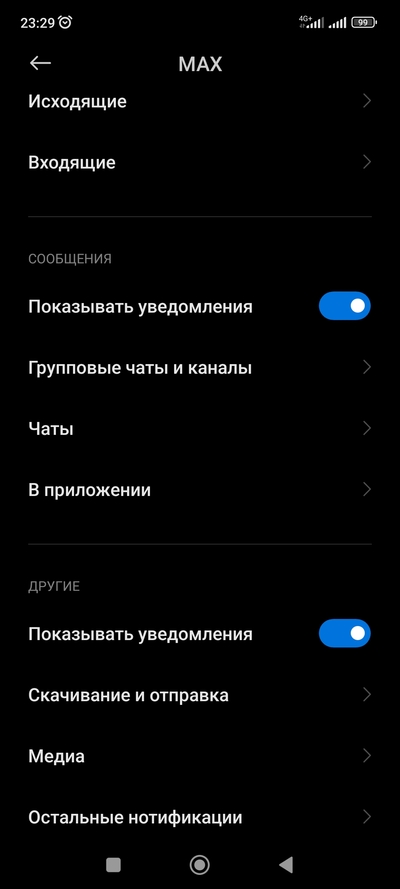Turn off Показывать уведомления under Другие

coord(344,633)
